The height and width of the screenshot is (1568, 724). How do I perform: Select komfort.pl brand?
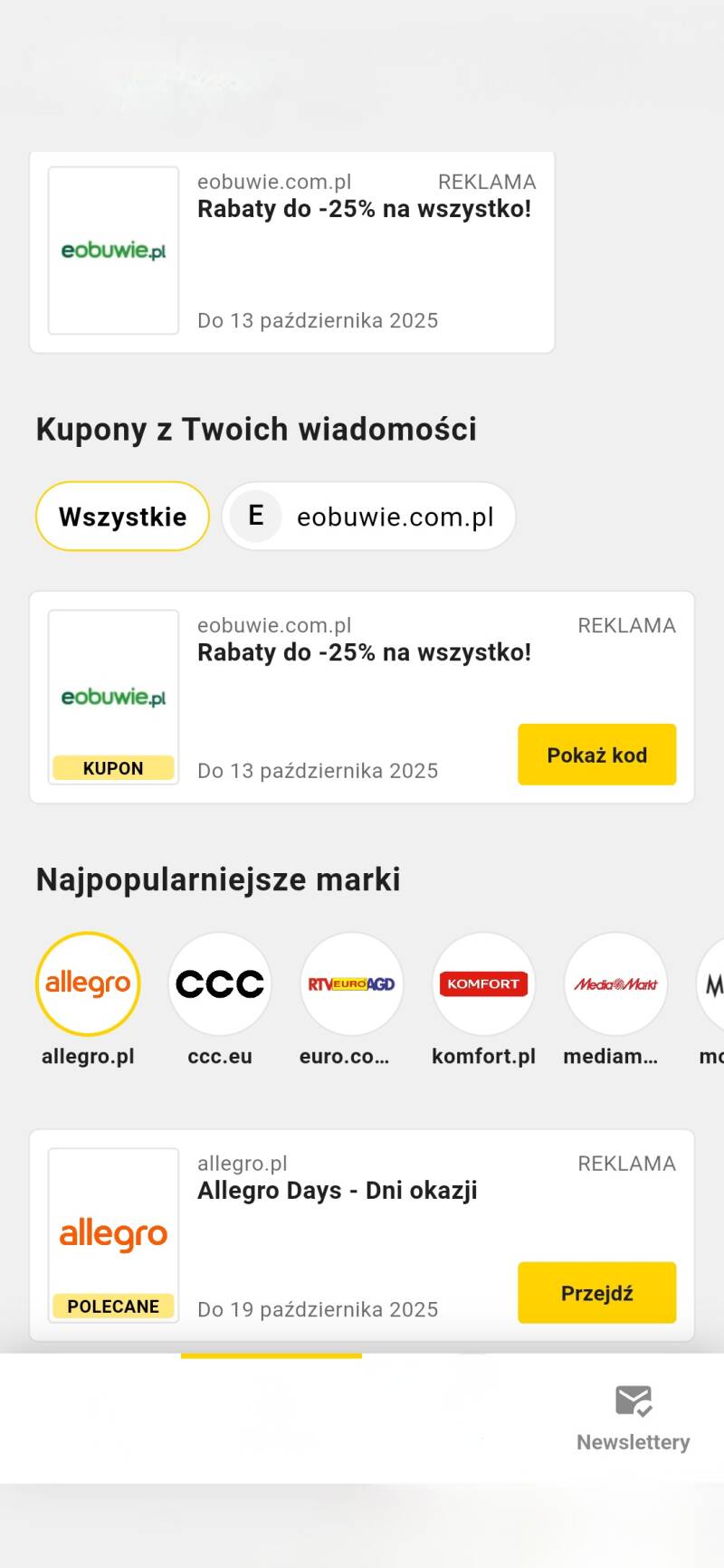483,984
